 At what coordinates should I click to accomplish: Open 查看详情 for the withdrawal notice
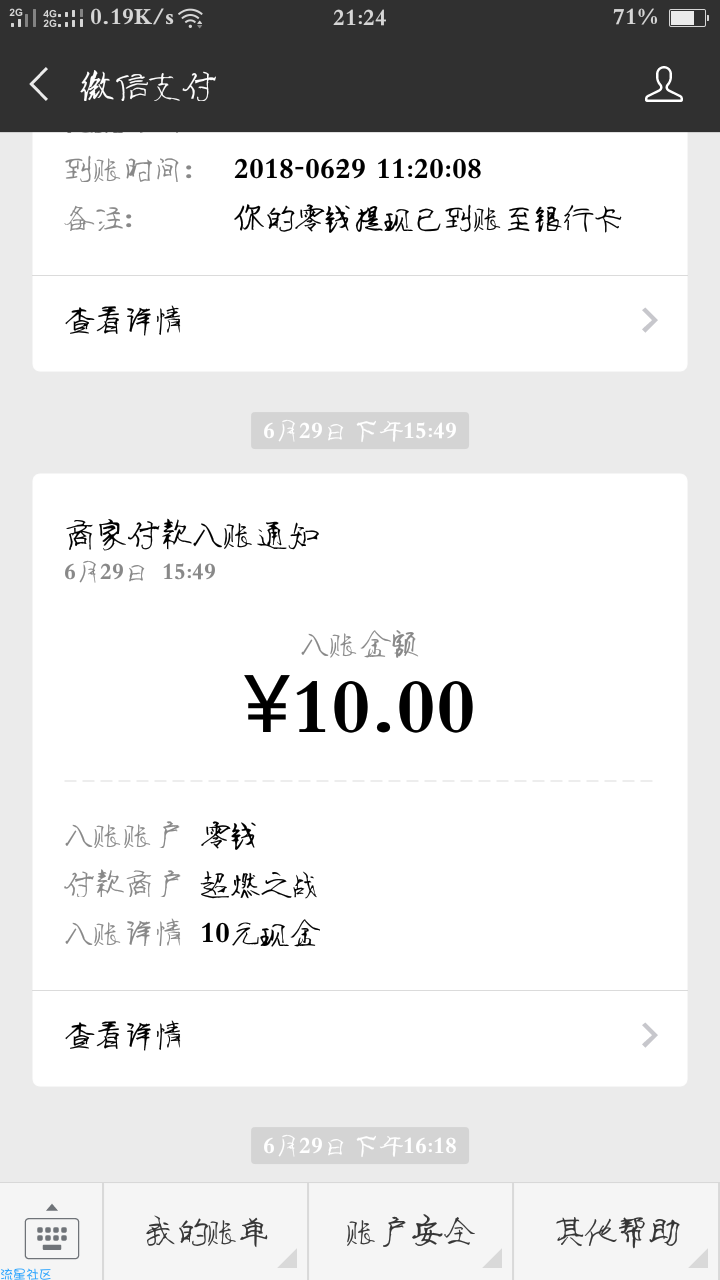(x=360, y=321)
